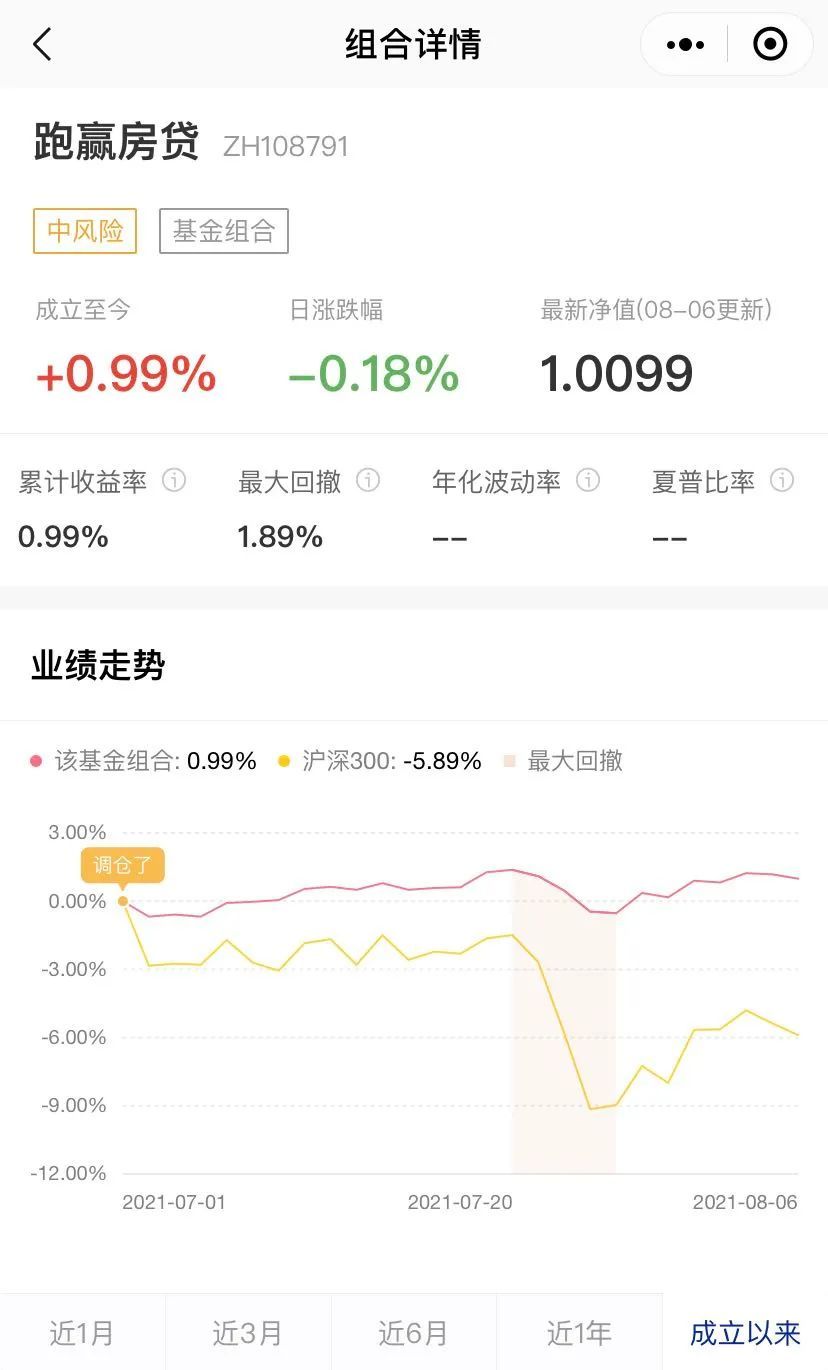Tap the 调仓了 marker on chart
The image size is (828, 1370).
[123, 865]
